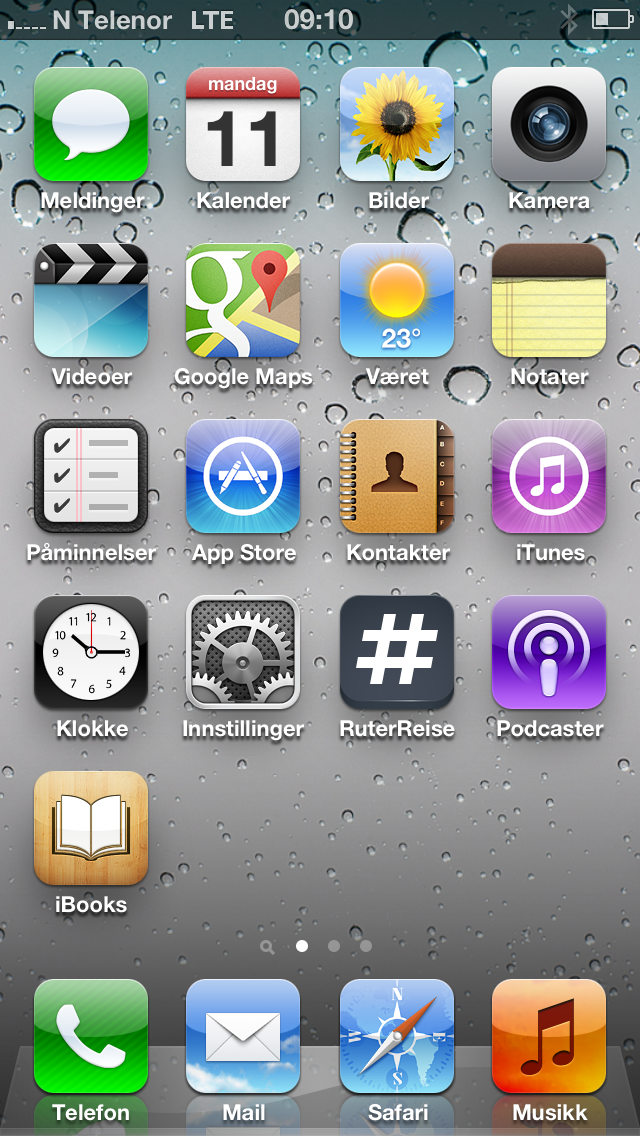Viewport: 640px width, 1136px height.
Task: Launch the App Store
Action: click(x=243, y=477)
